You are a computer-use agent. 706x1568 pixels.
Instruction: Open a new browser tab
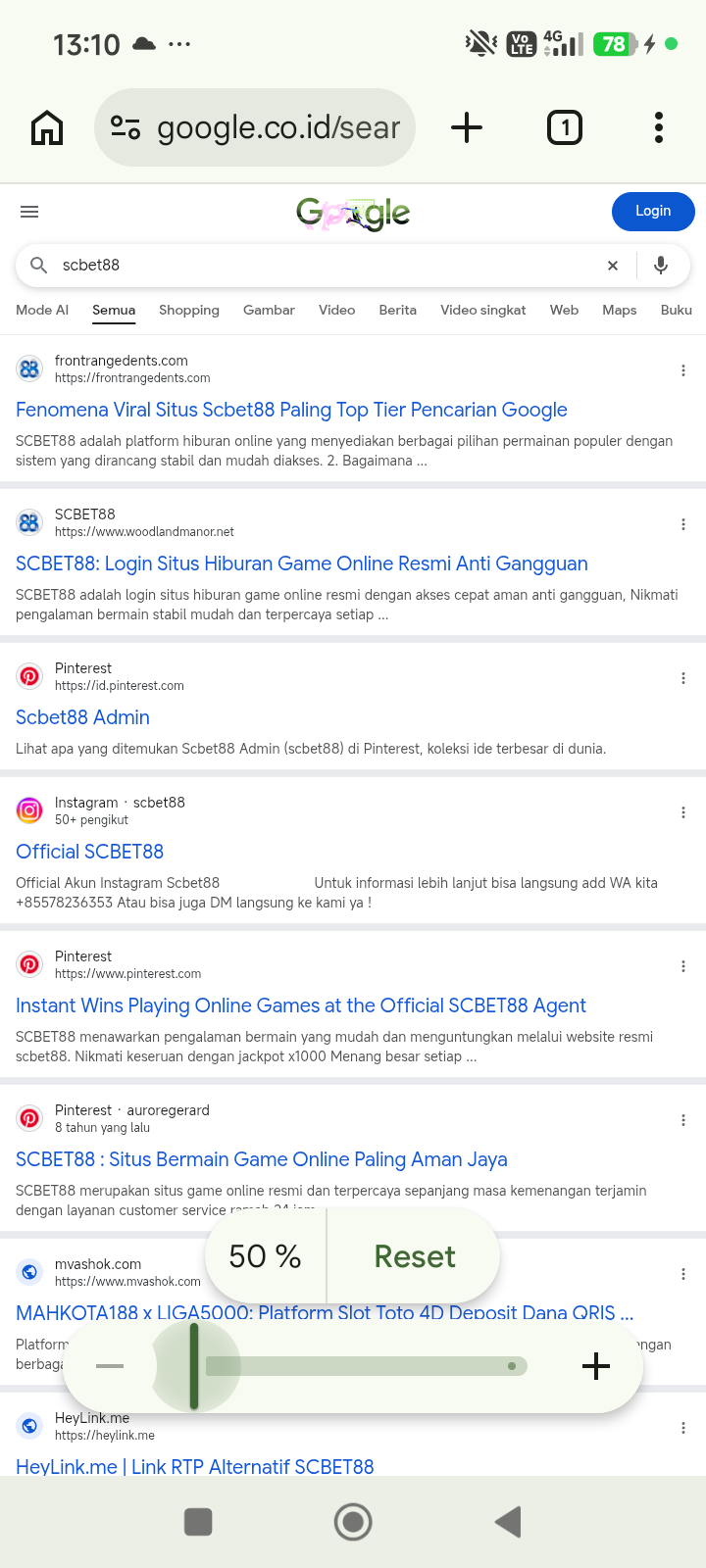(x=467, y=127)
